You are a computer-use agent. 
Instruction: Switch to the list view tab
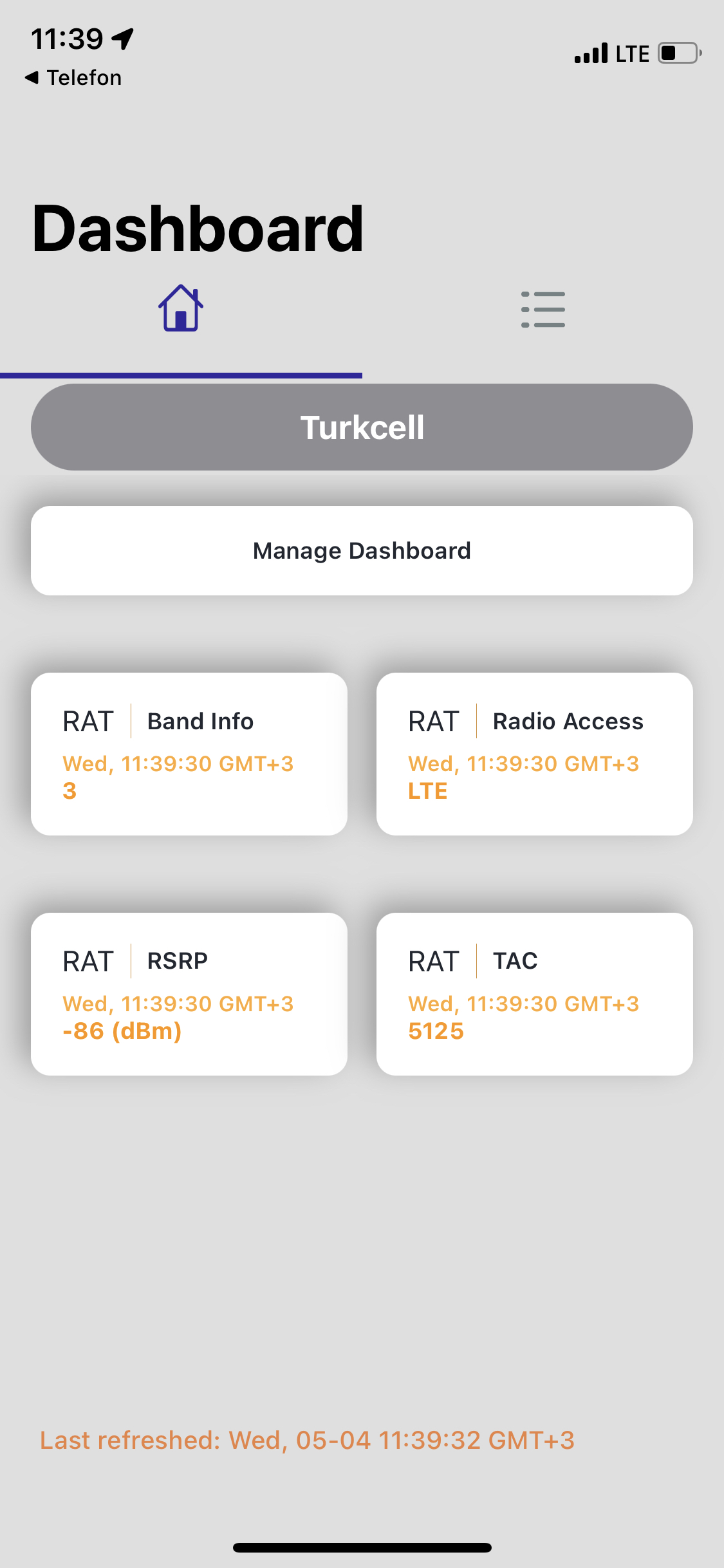543,309
